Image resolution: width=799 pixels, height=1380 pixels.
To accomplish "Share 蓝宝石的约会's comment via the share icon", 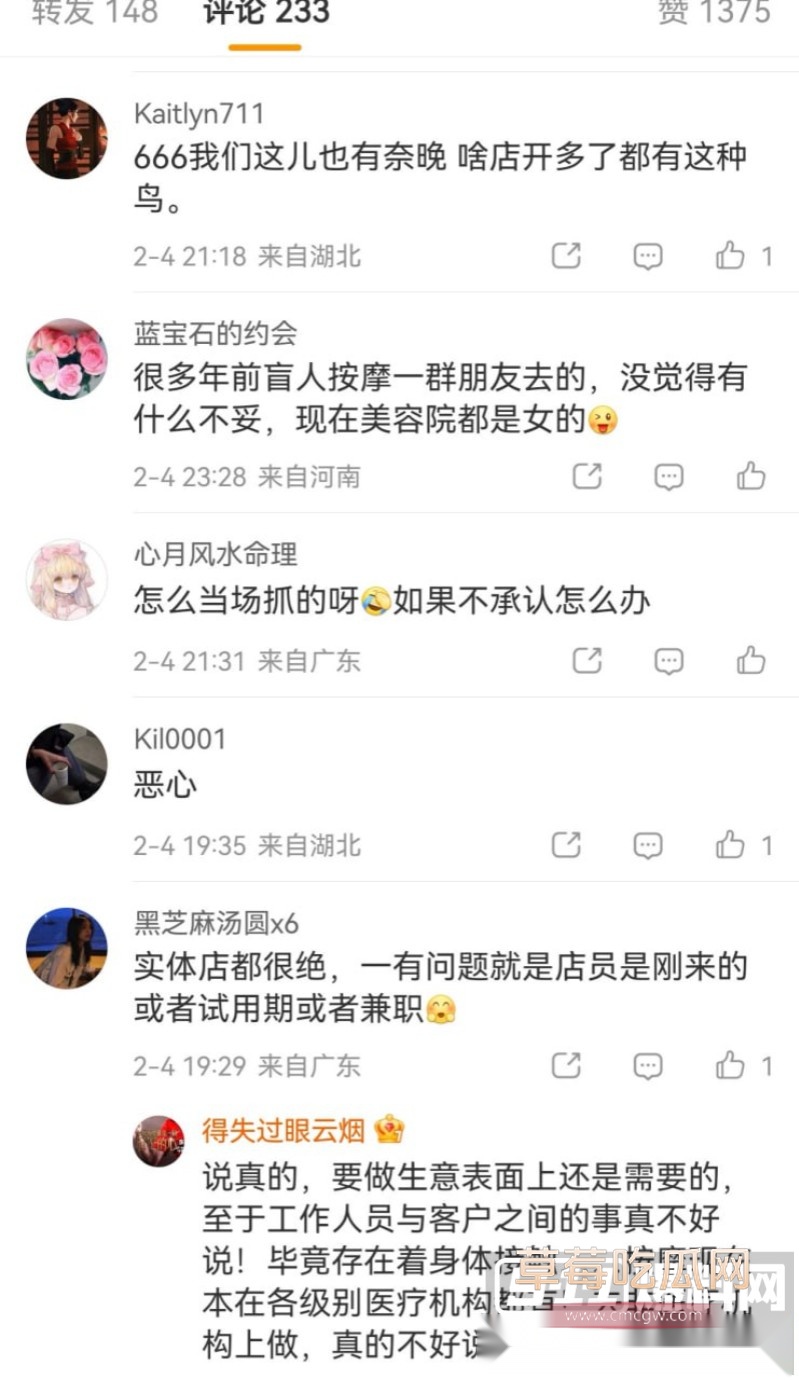I will pyautogui.click(x=586, y=476).
